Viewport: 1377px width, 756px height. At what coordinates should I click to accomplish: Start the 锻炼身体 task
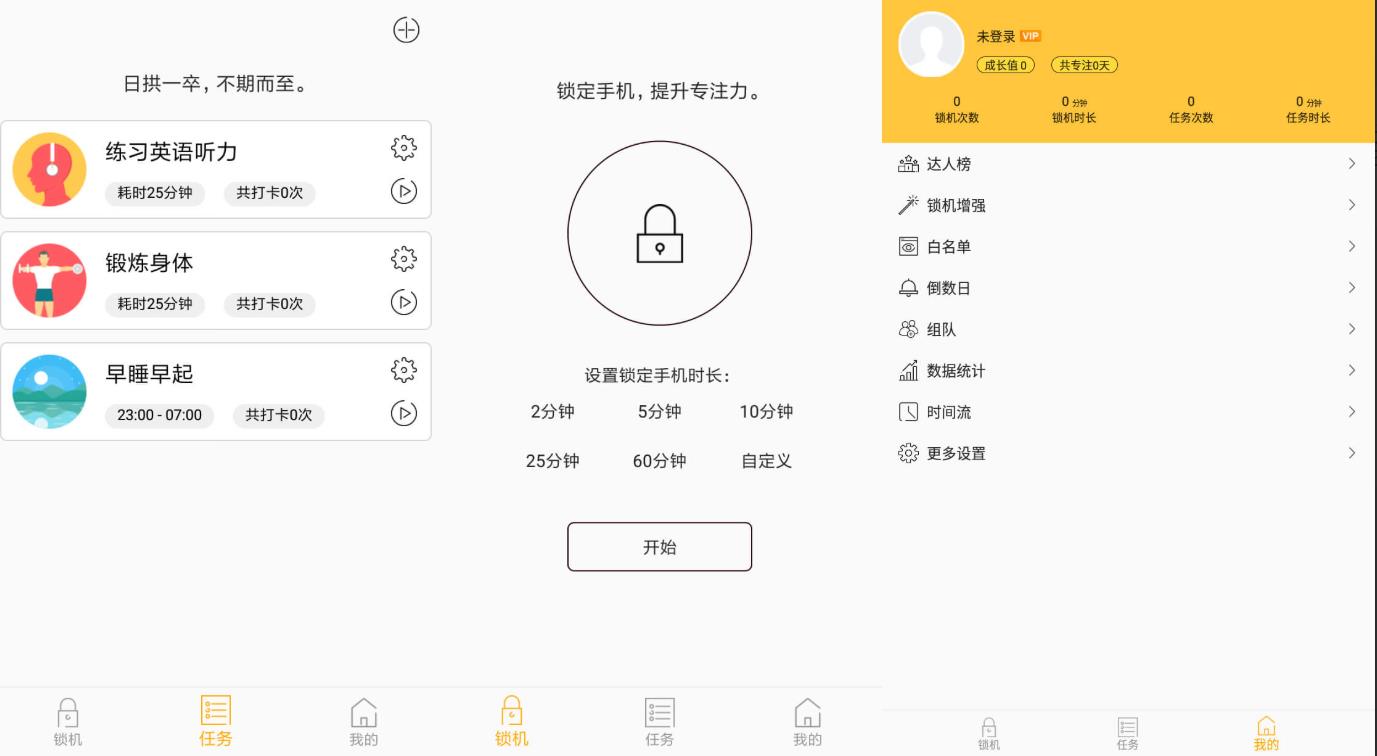tap(403, 302)
